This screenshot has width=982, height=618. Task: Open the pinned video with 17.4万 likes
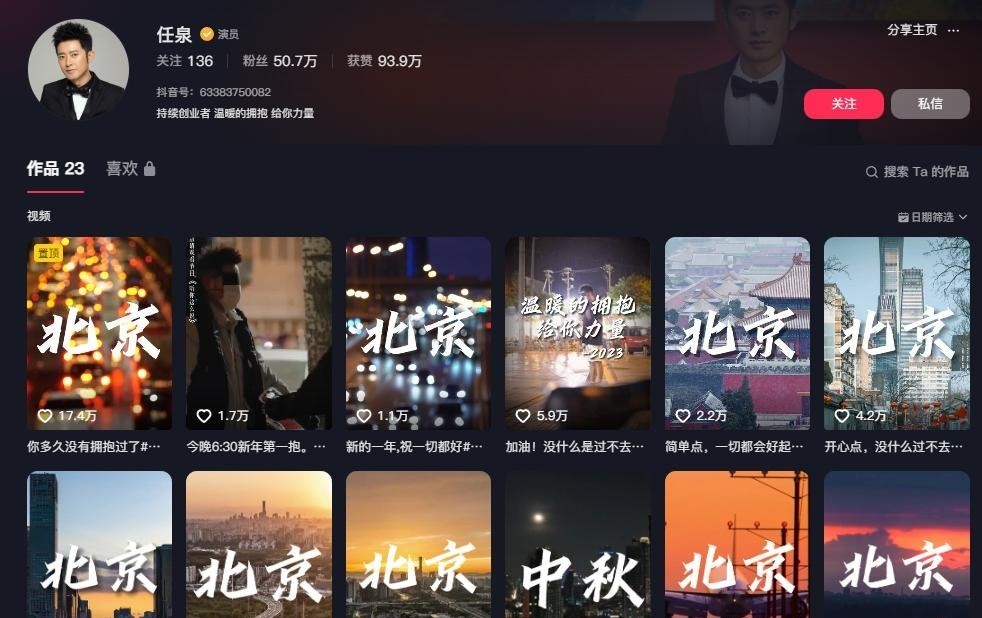tap(99, 333)
